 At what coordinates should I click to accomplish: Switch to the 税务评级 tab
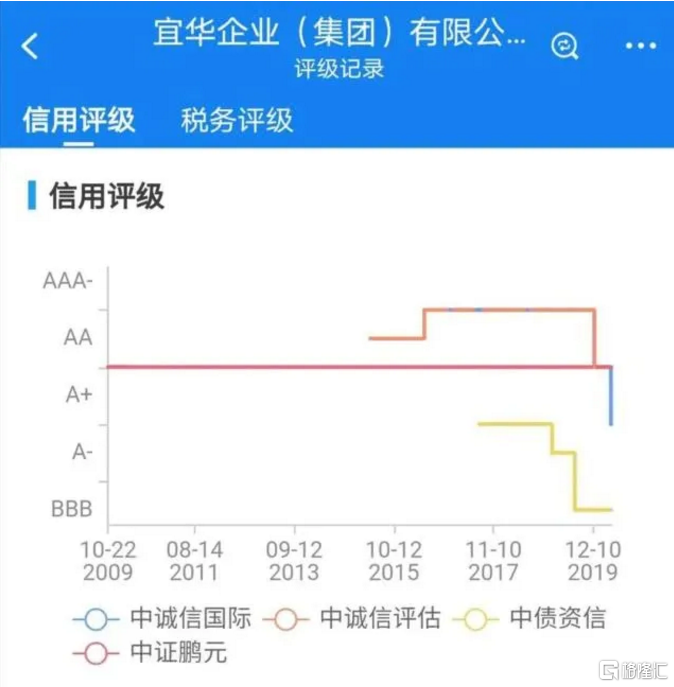point(237,120)
